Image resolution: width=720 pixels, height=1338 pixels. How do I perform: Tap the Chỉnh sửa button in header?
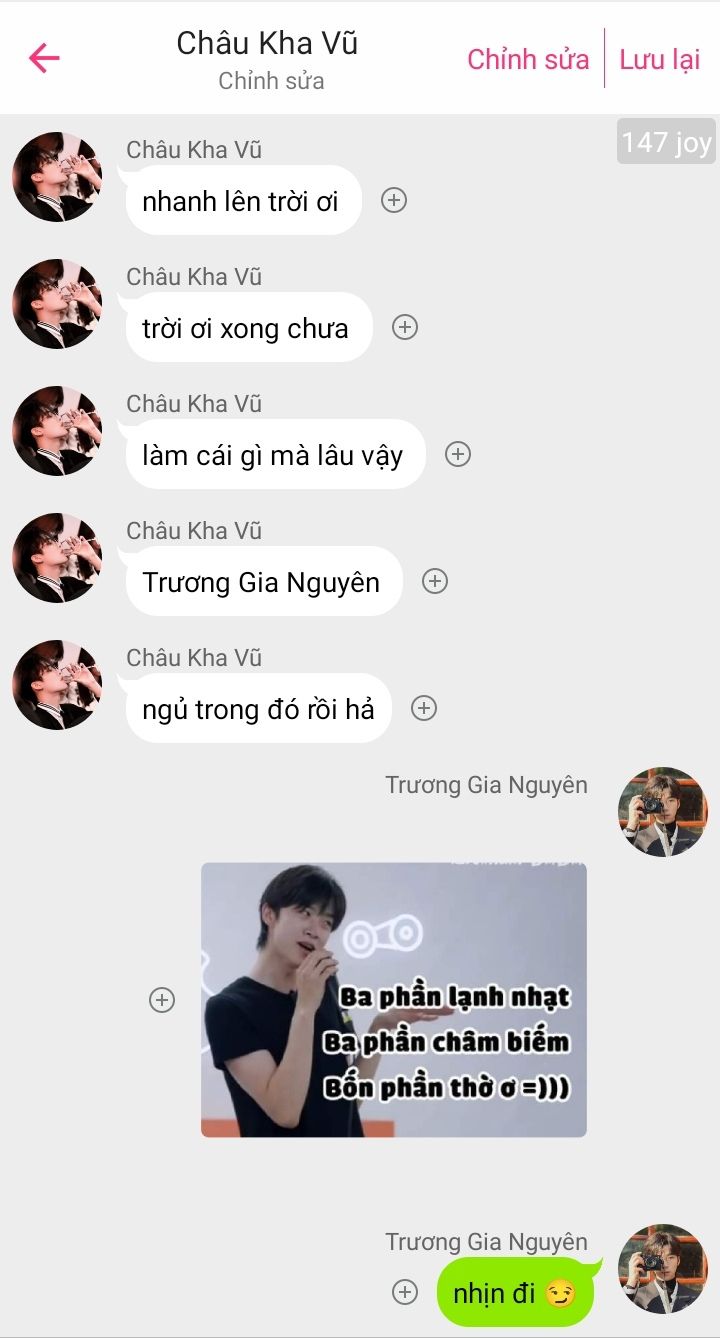pyautogui.click(x=528, y=60)
